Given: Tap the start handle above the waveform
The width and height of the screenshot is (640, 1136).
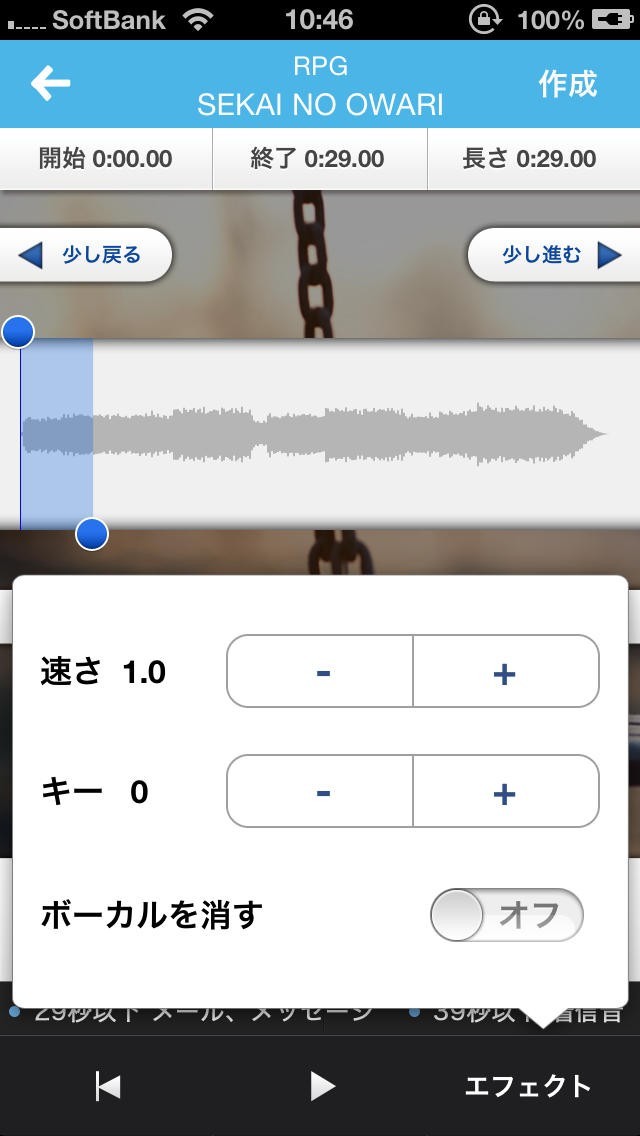Looking at the screenshot, I should (18, 332).
